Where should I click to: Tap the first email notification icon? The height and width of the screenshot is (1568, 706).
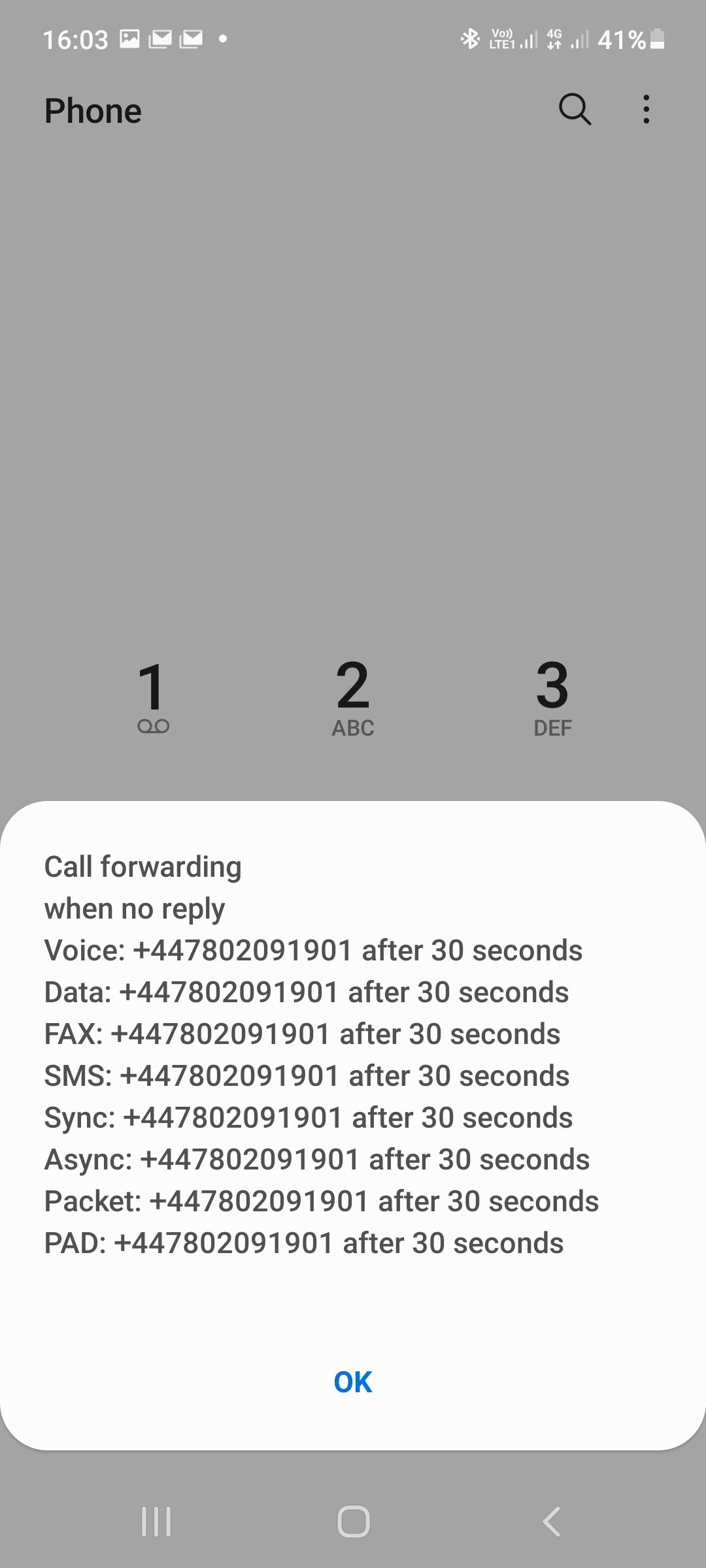161,38
